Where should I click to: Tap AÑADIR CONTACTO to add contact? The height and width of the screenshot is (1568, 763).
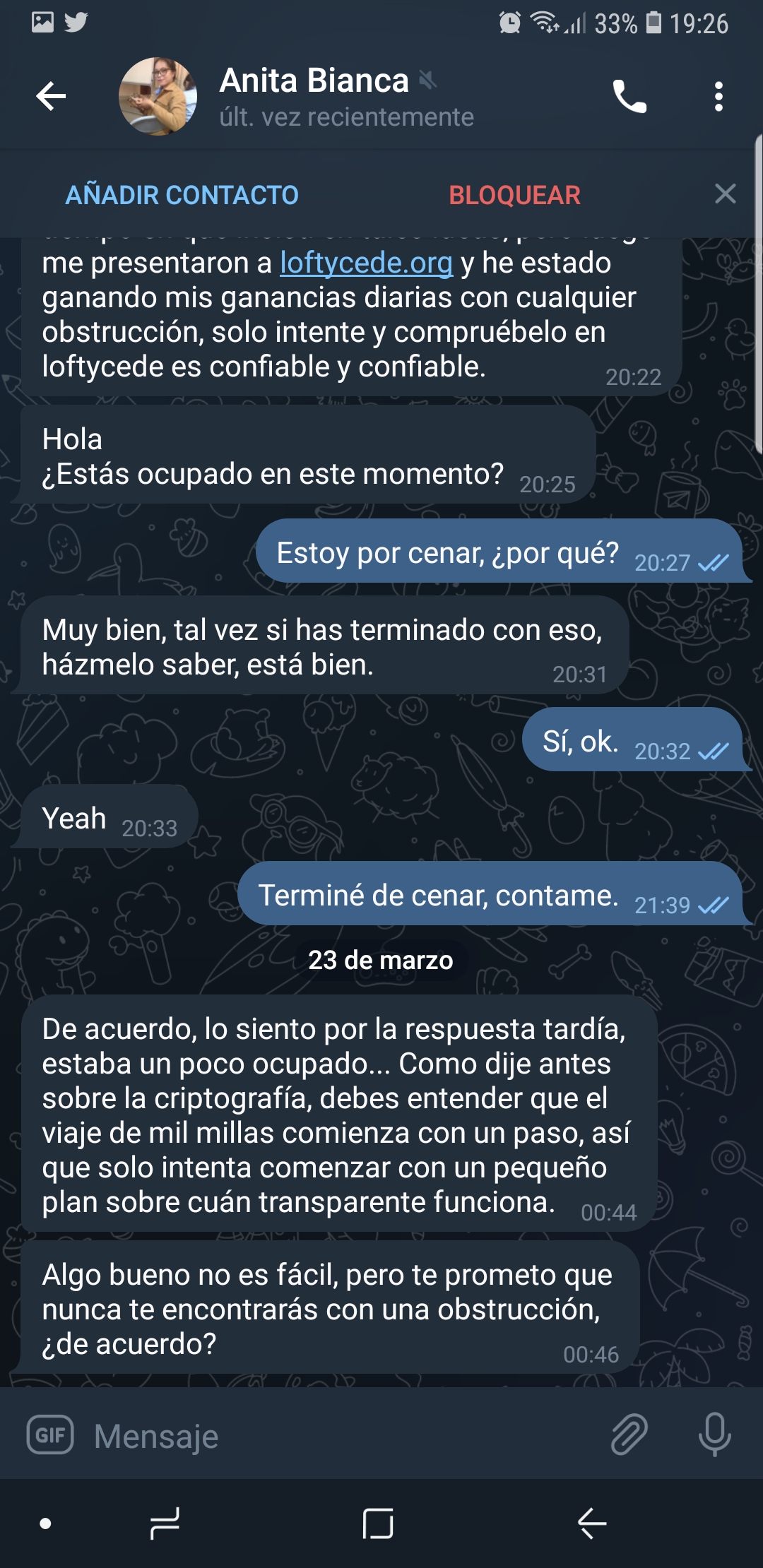[182, 195]
